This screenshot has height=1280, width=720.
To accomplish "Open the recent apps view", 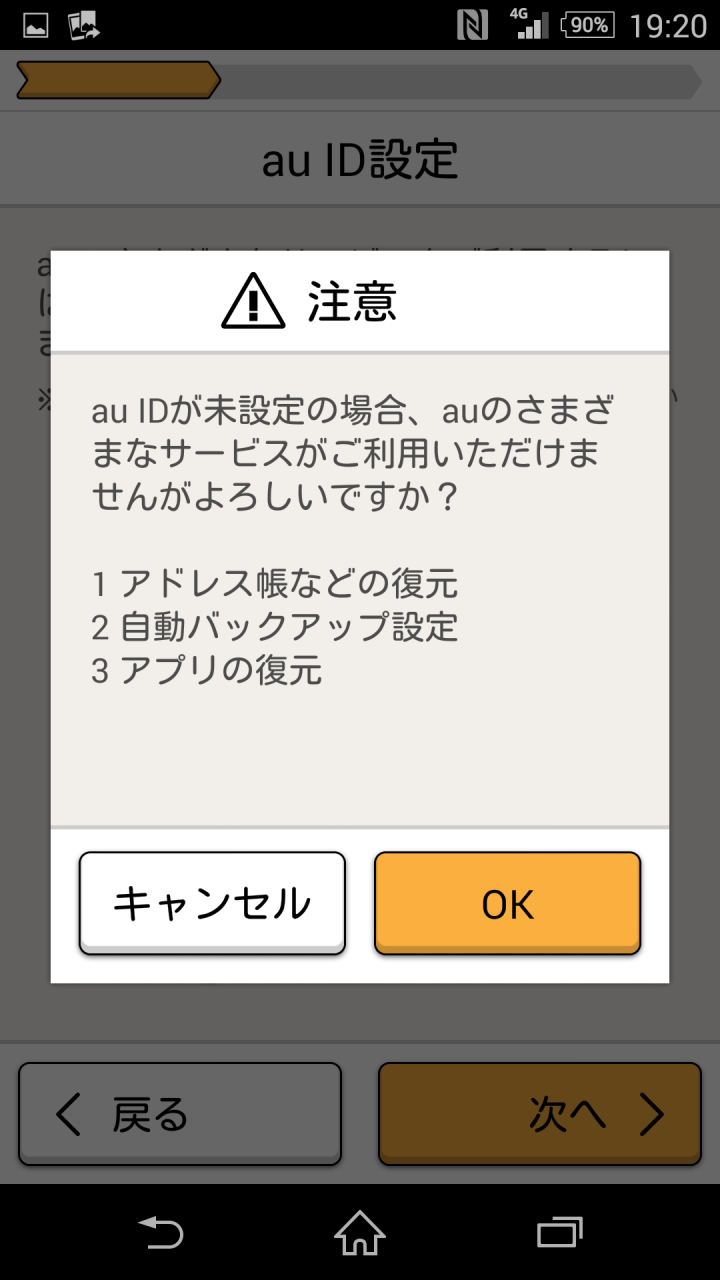I will tap(560, 1232).
